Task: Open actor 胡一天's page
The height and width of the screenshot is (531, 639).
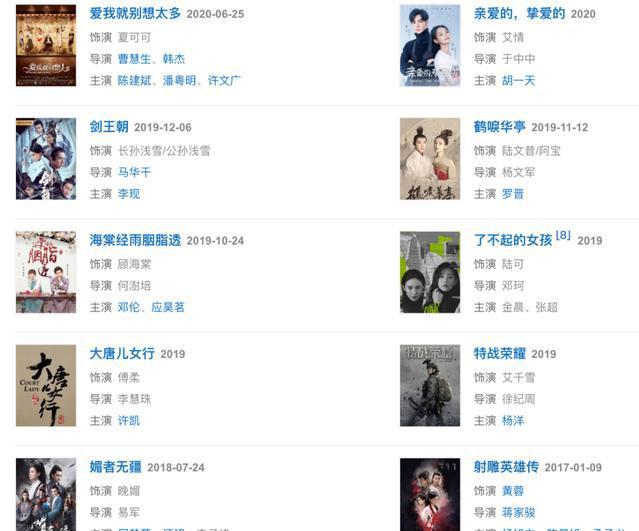Action: pos(519,80)
